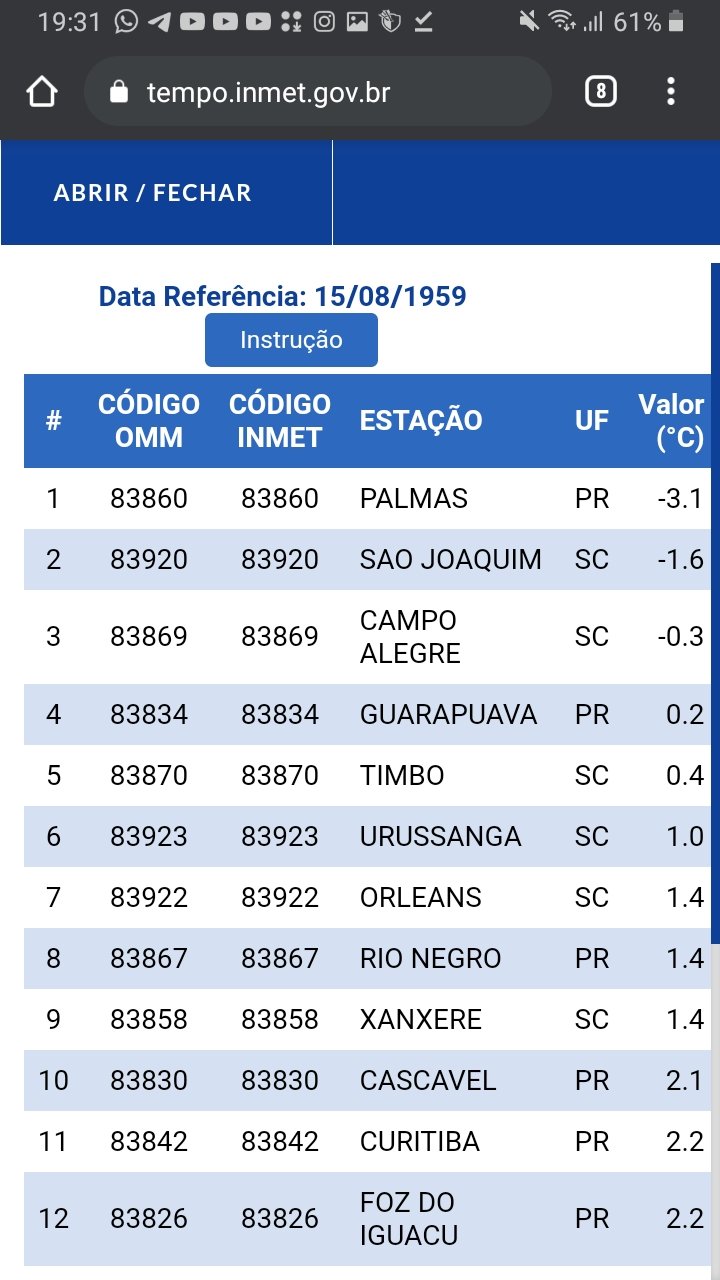Tap the tempo.inmet.gov.br address bar
This screenshot has width=720, height=1280.
318,93
